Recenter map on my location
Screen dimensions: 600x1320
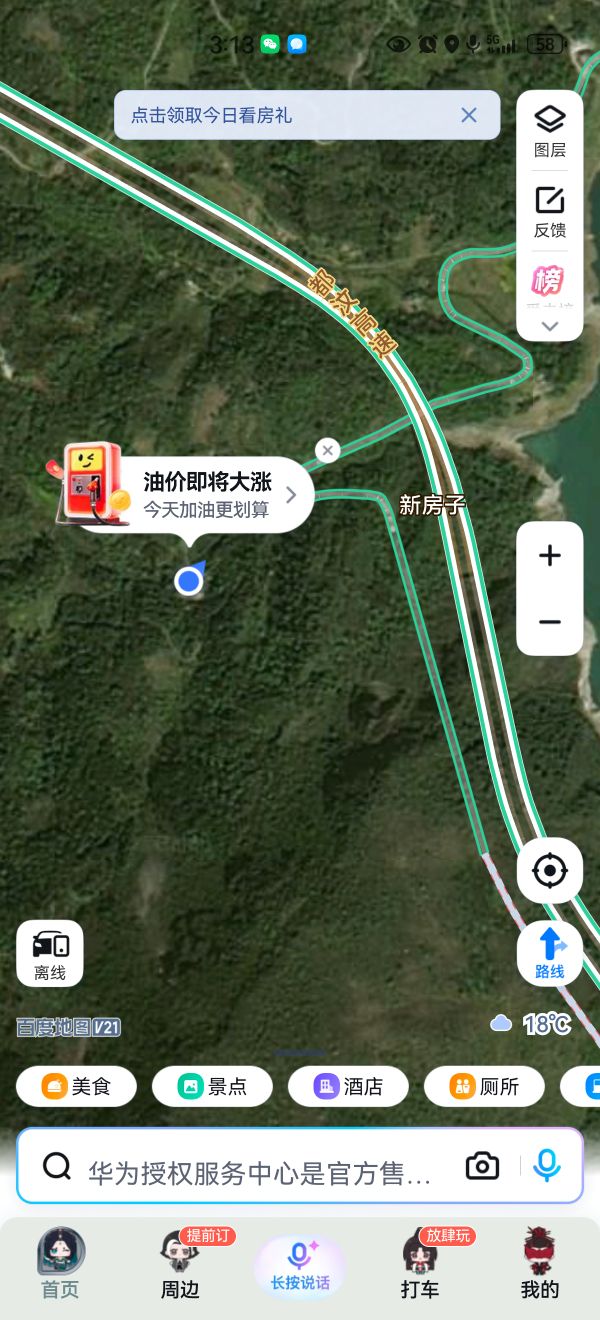(x=550, y=871)
